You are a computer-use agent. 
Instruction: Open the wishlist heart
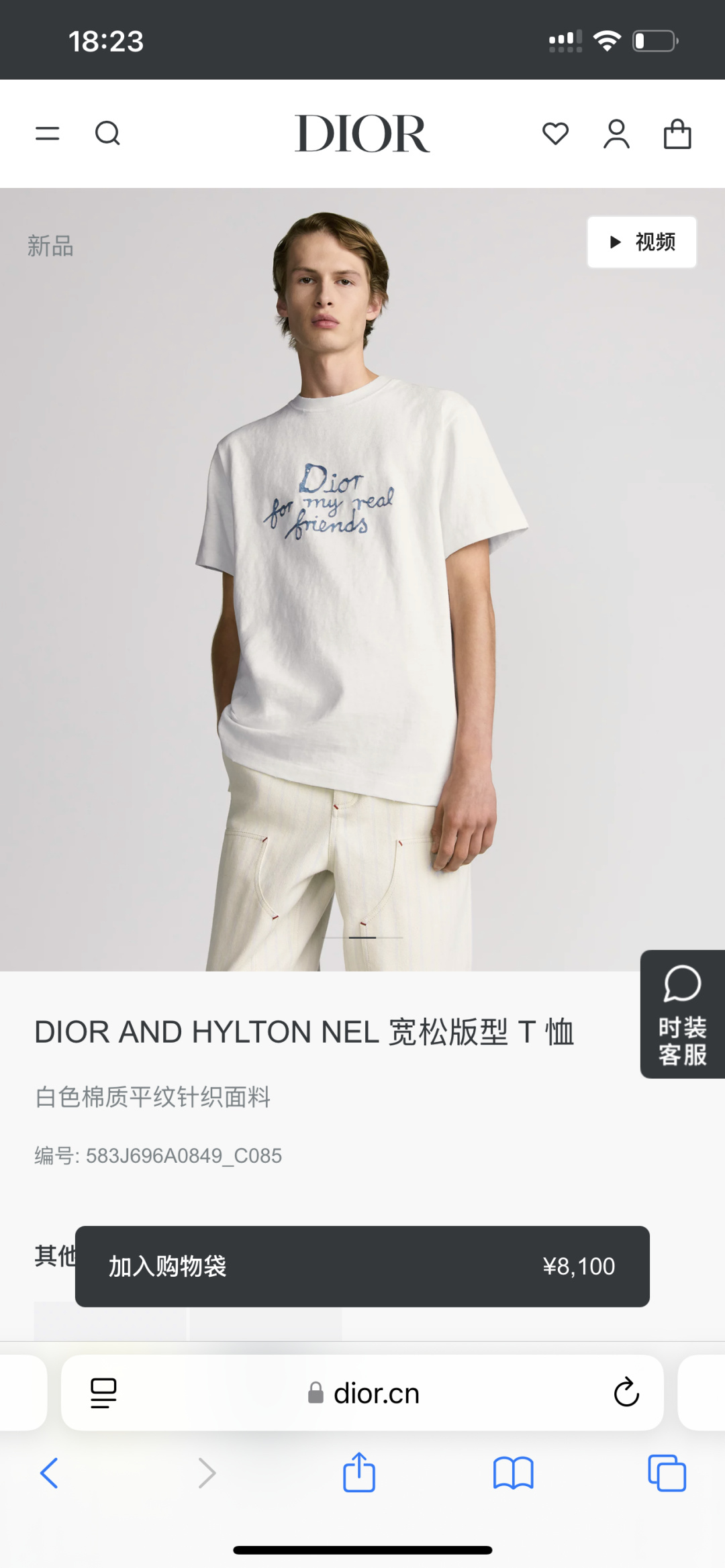[x=555, y=134]
